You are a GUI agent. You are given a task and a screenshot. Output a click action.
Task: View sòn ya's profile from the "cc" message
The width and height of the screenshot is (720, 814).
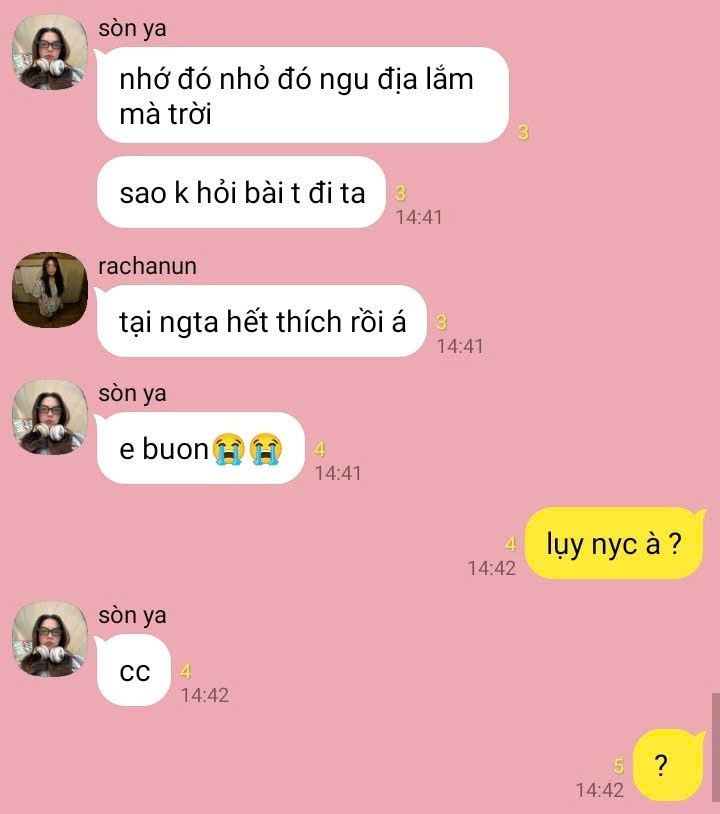point(49,638)
